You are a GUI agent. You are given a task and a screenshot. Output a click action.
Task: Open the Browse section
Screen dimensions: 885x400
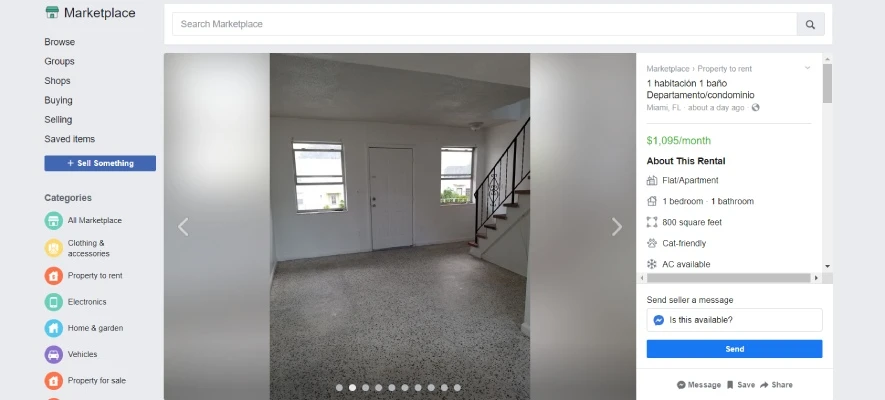click(59, 42)
